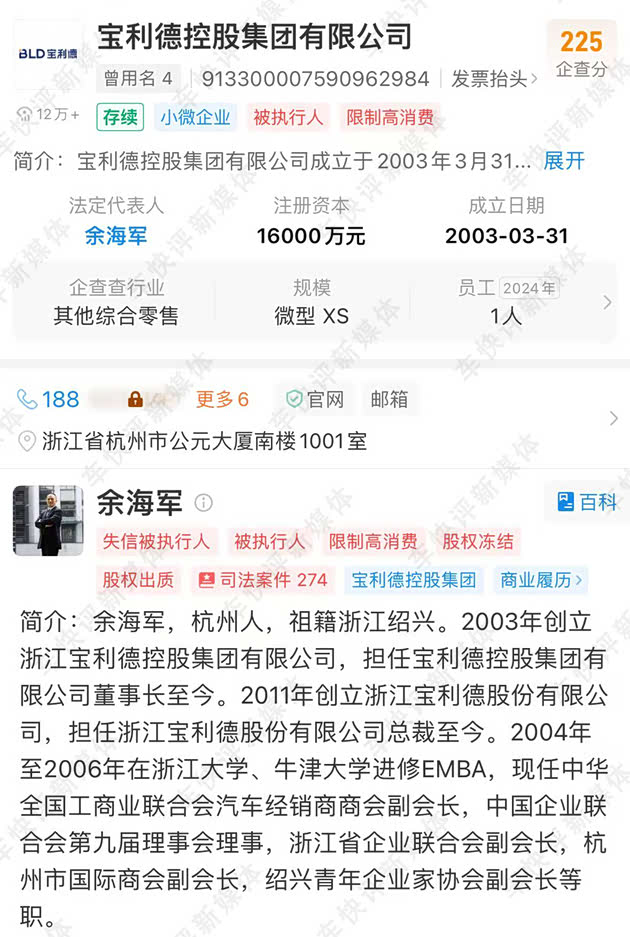Image resolution: width=630 pixels, height=937 pixels.
Task: Open the info icon beside 余海军
Action: tap(203, 502)
